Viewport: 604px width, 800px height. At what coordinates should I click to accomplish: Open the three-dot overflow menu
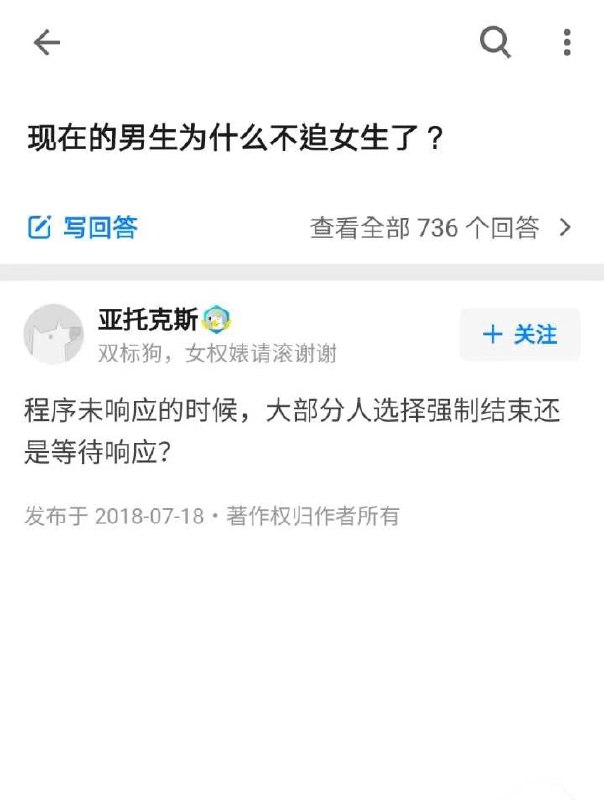[x=567, y=42]
